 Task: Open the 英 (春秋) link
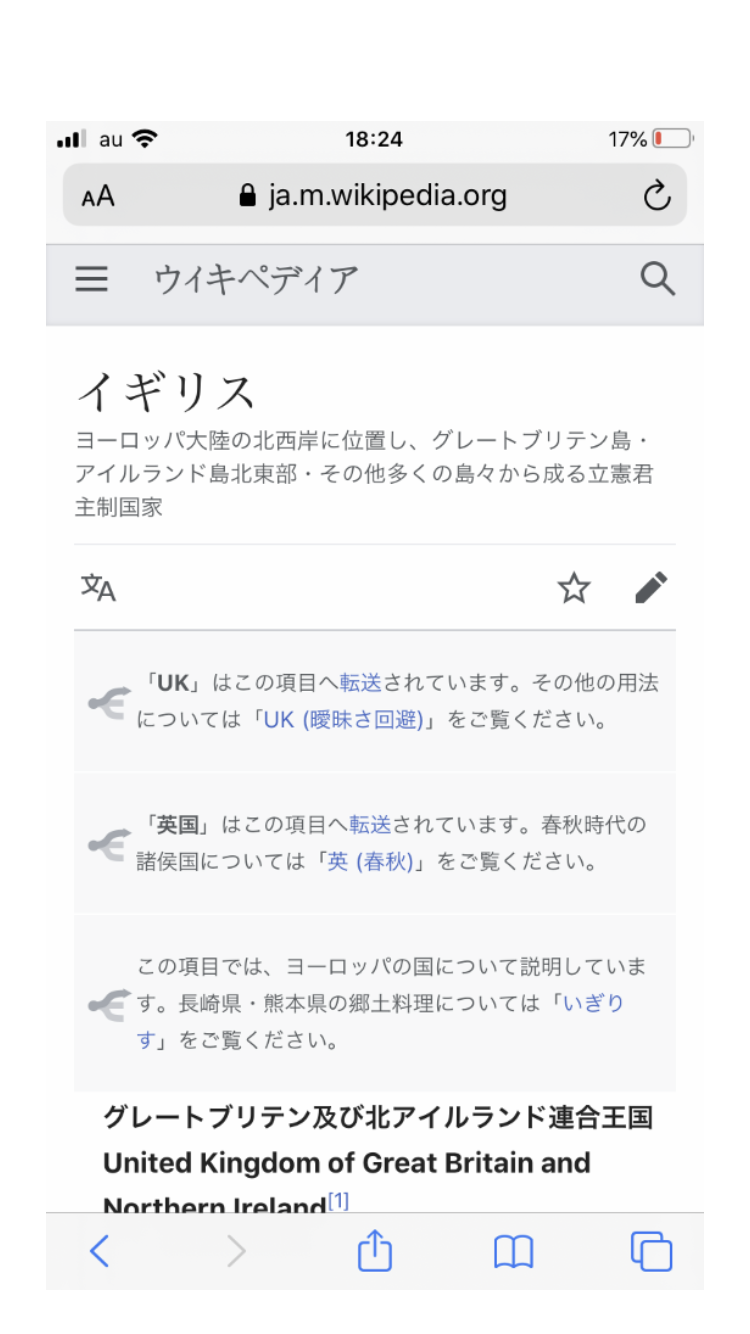point(370,862)
